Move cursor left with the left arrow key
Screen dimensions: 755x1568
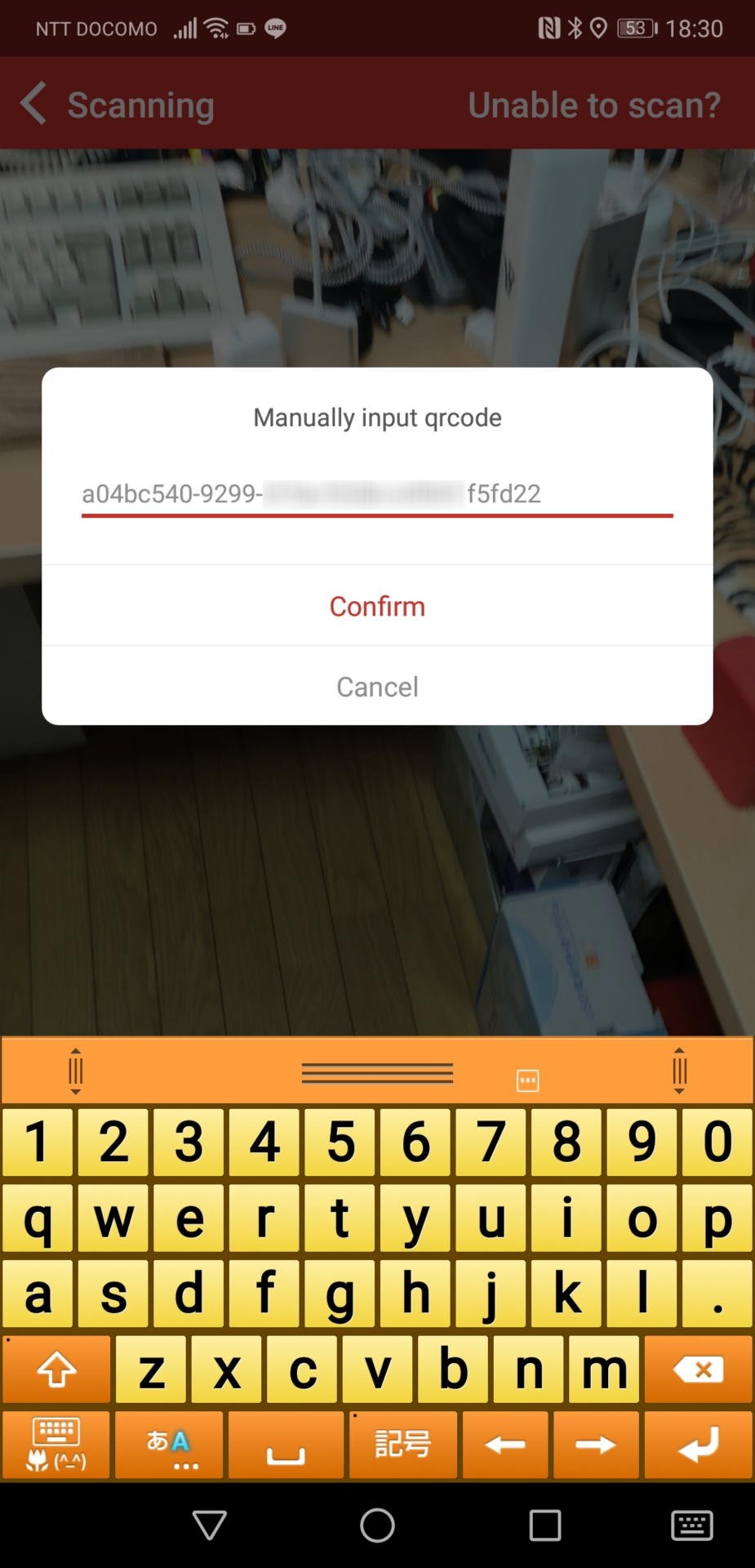click(x=505, y=1445)
